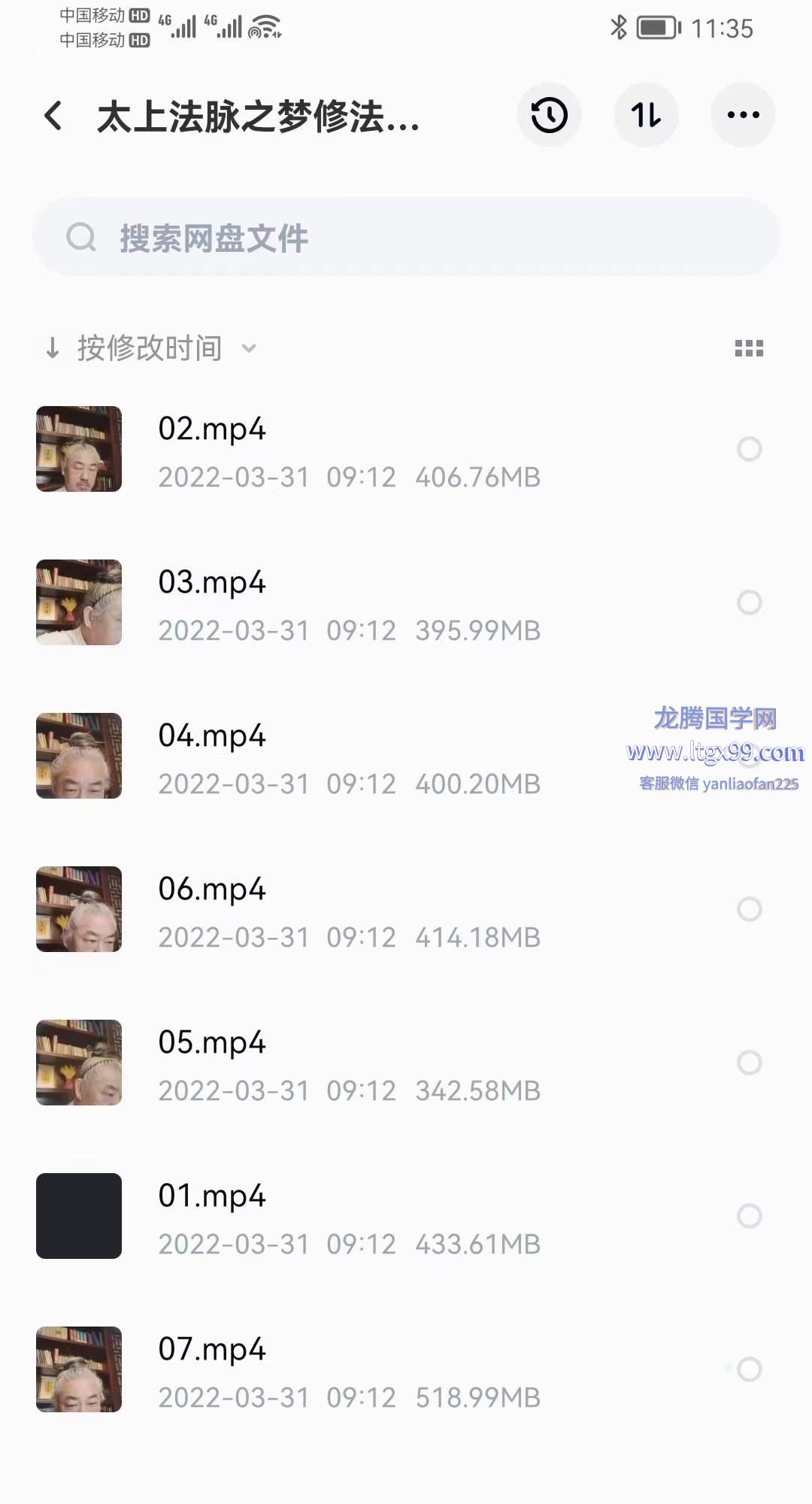Image resolution: width=812 pixels, height=1504 pixels.
Task: Select the checkbox for 01.mp4
Action: point(749,1216)
